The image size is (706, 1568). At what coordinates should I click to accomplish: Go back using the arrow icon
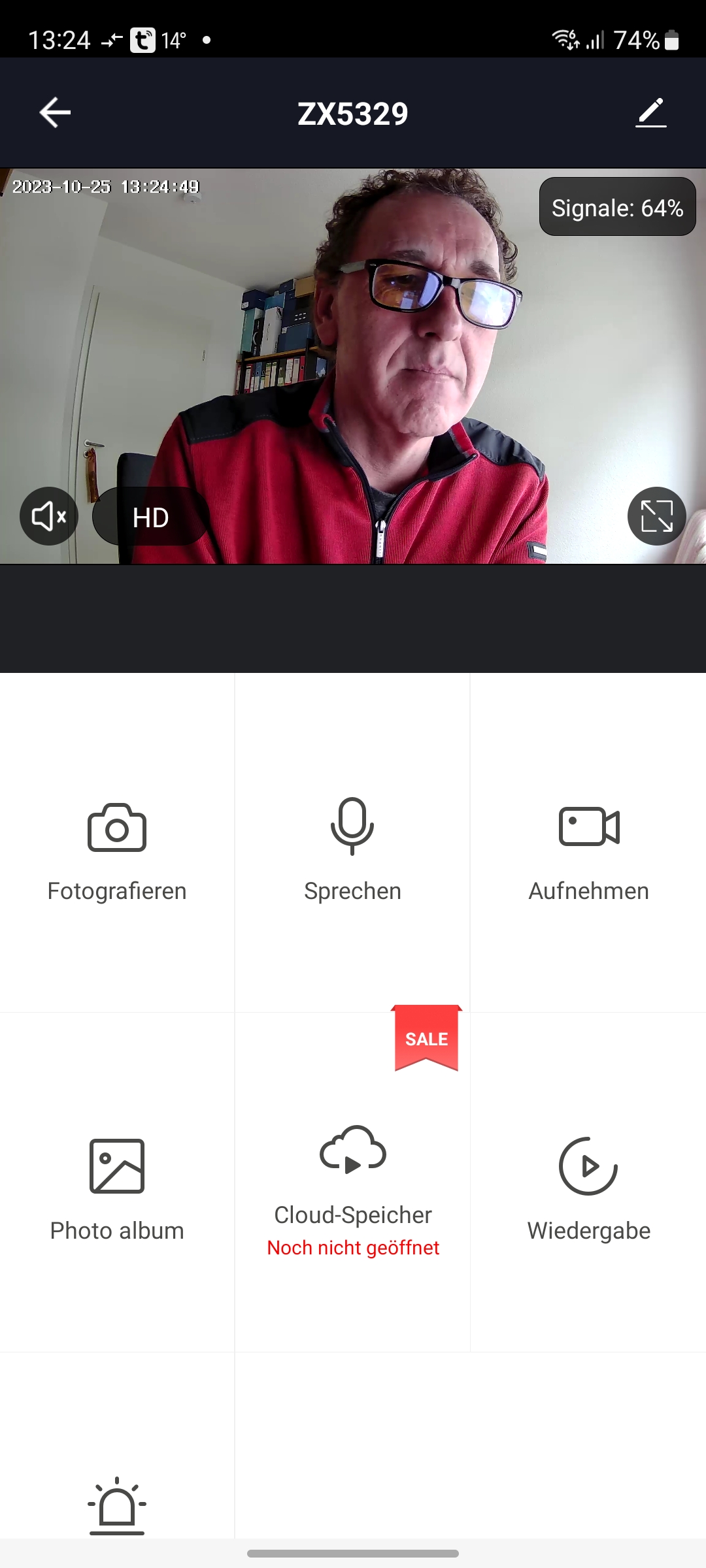click(55, 112)
